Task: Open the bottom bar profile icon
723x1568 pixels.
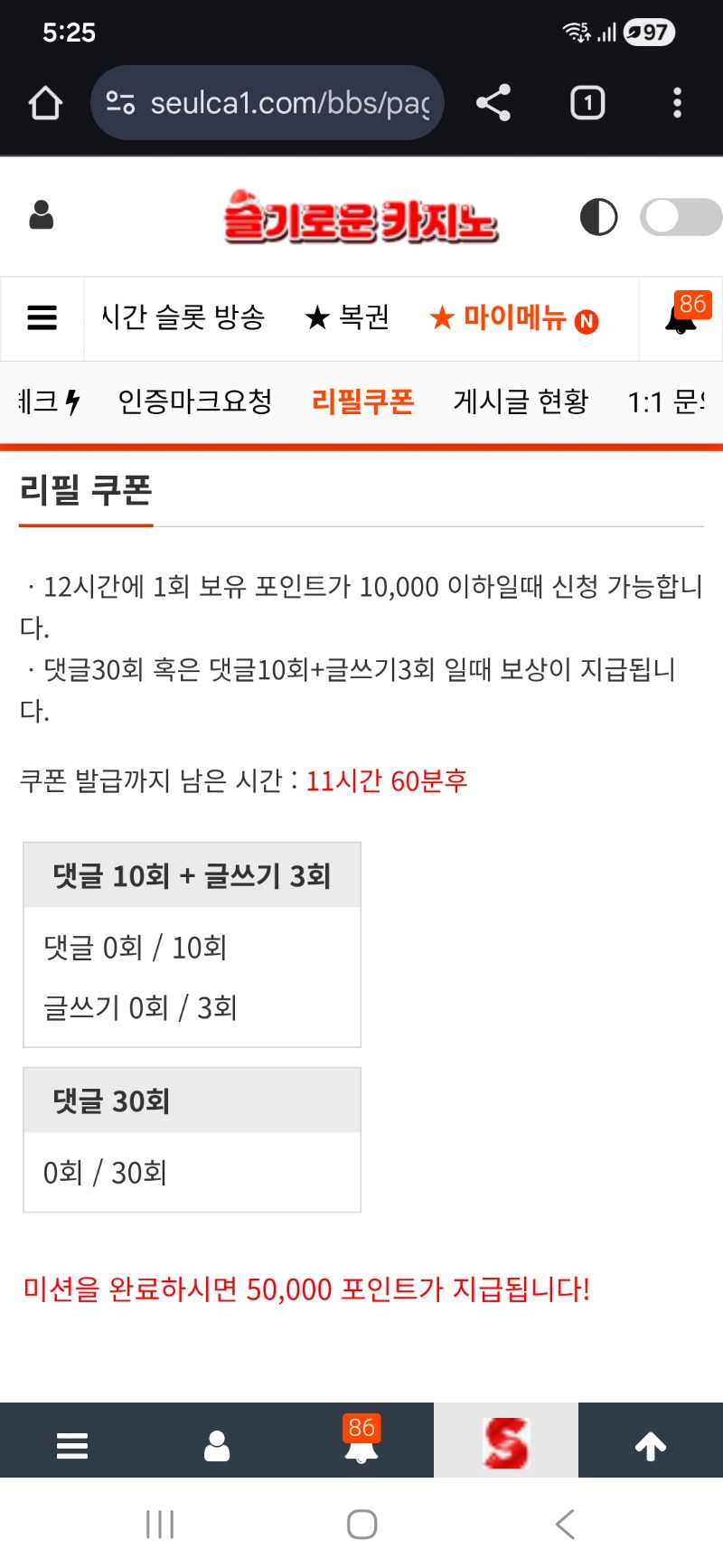Action: tap(217, 1445)
